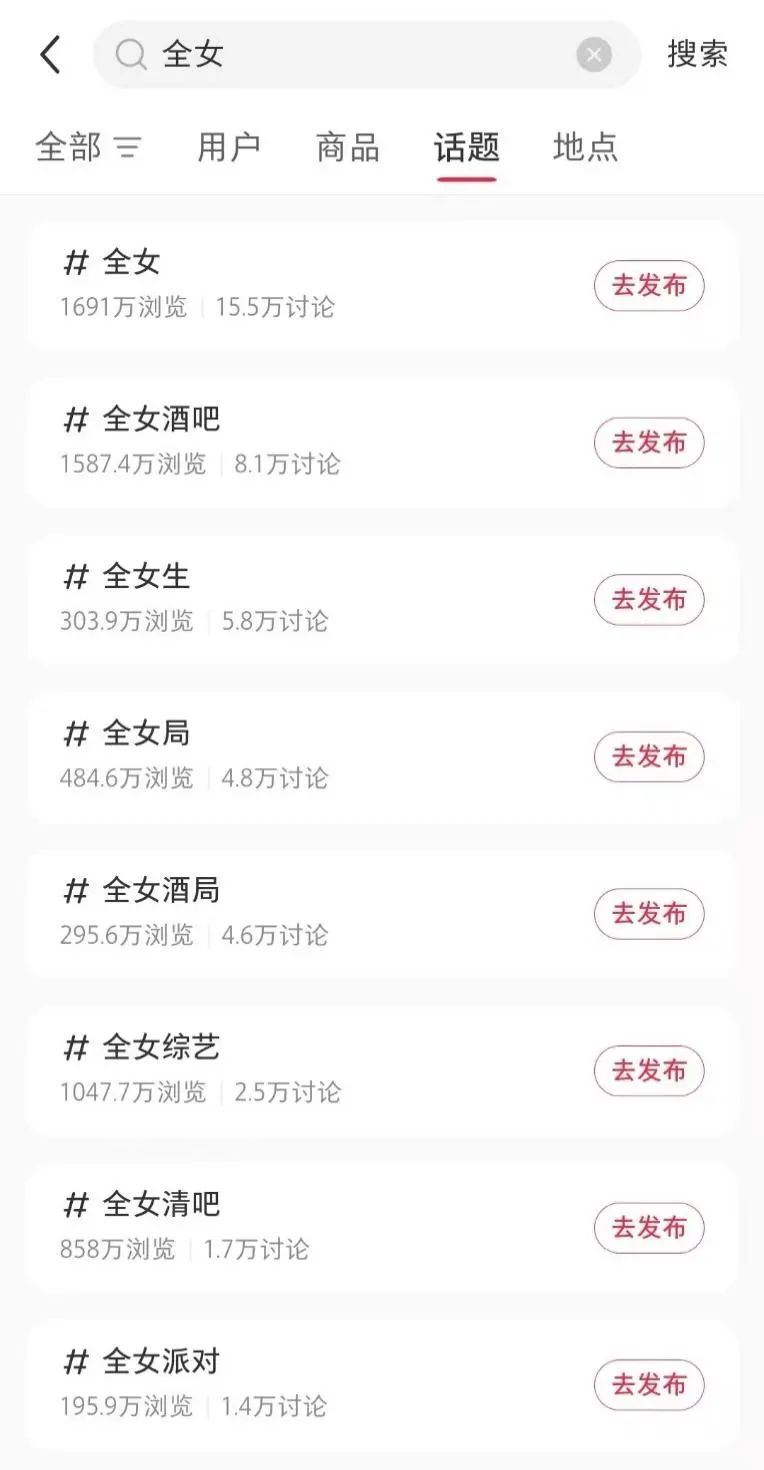Switch to the 商品 tab
The image size is (764, 1470).
(x=348, y=147)
